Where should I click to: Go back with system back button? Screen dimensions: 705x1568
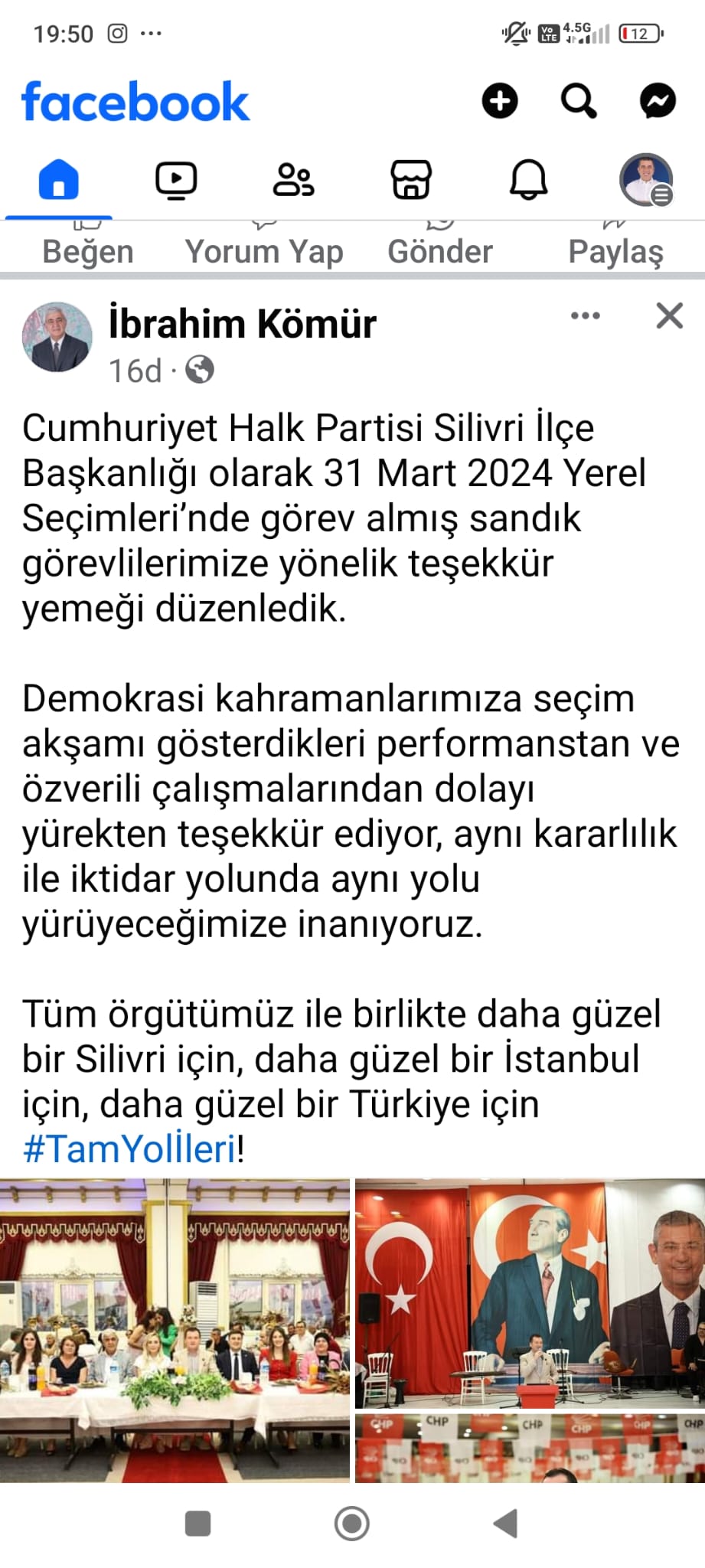pos(506,1523)
